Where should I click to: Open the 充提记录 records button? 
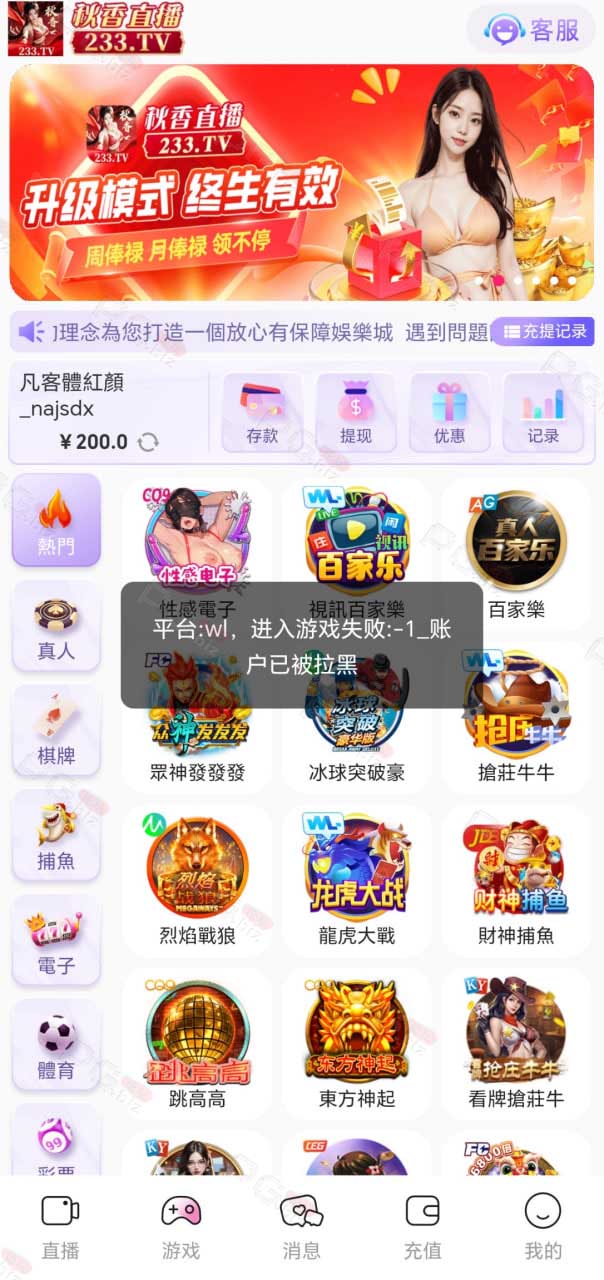click(x=543, y=331)
